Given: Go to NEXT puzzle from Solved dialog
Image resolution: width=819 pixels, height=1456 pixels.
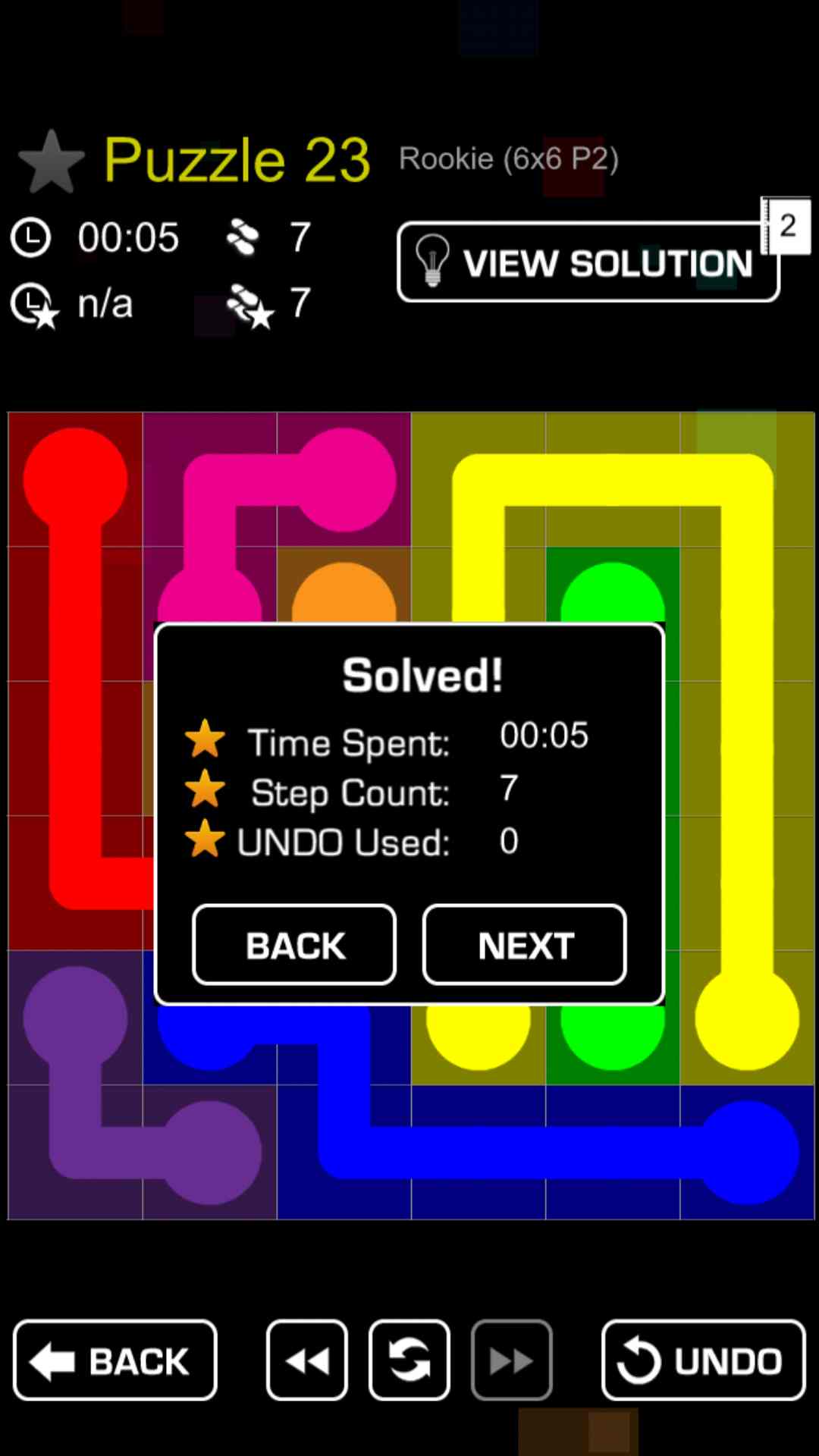Looking at the screenshot, I should tap(524, 945).
